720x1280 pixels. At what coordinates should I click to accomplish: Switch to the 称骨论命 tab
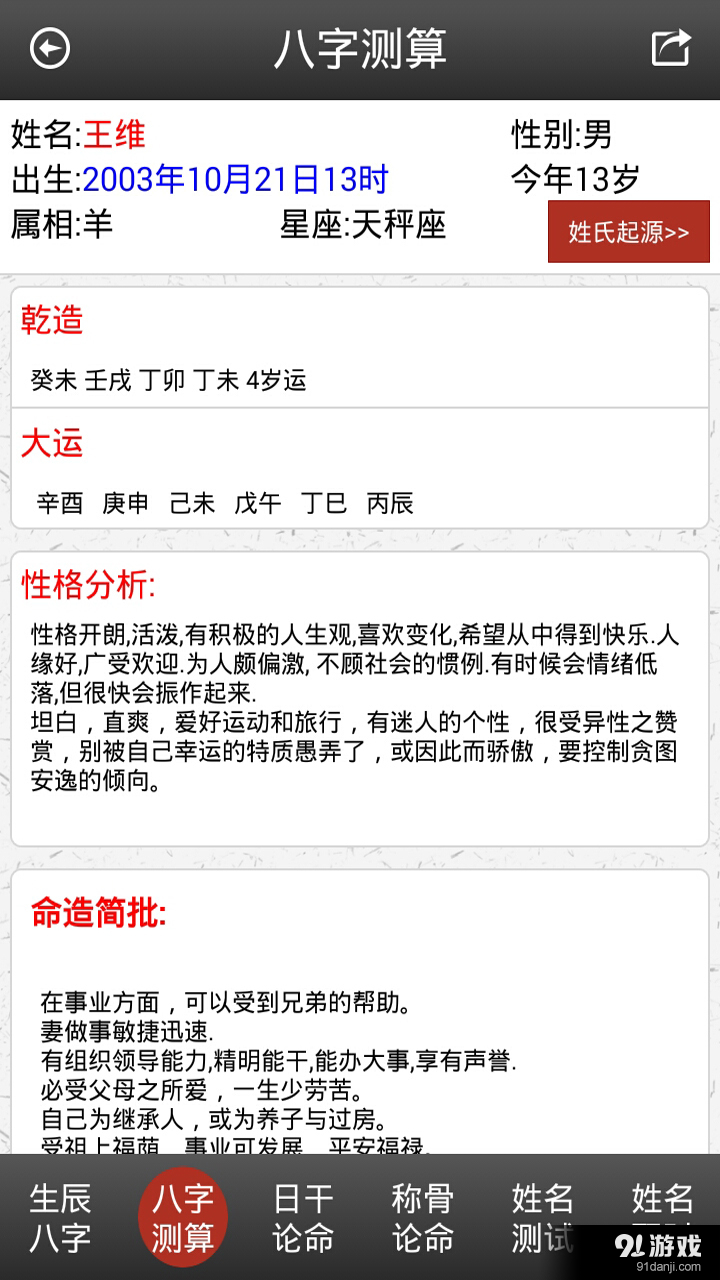[x=423, y=1217]
